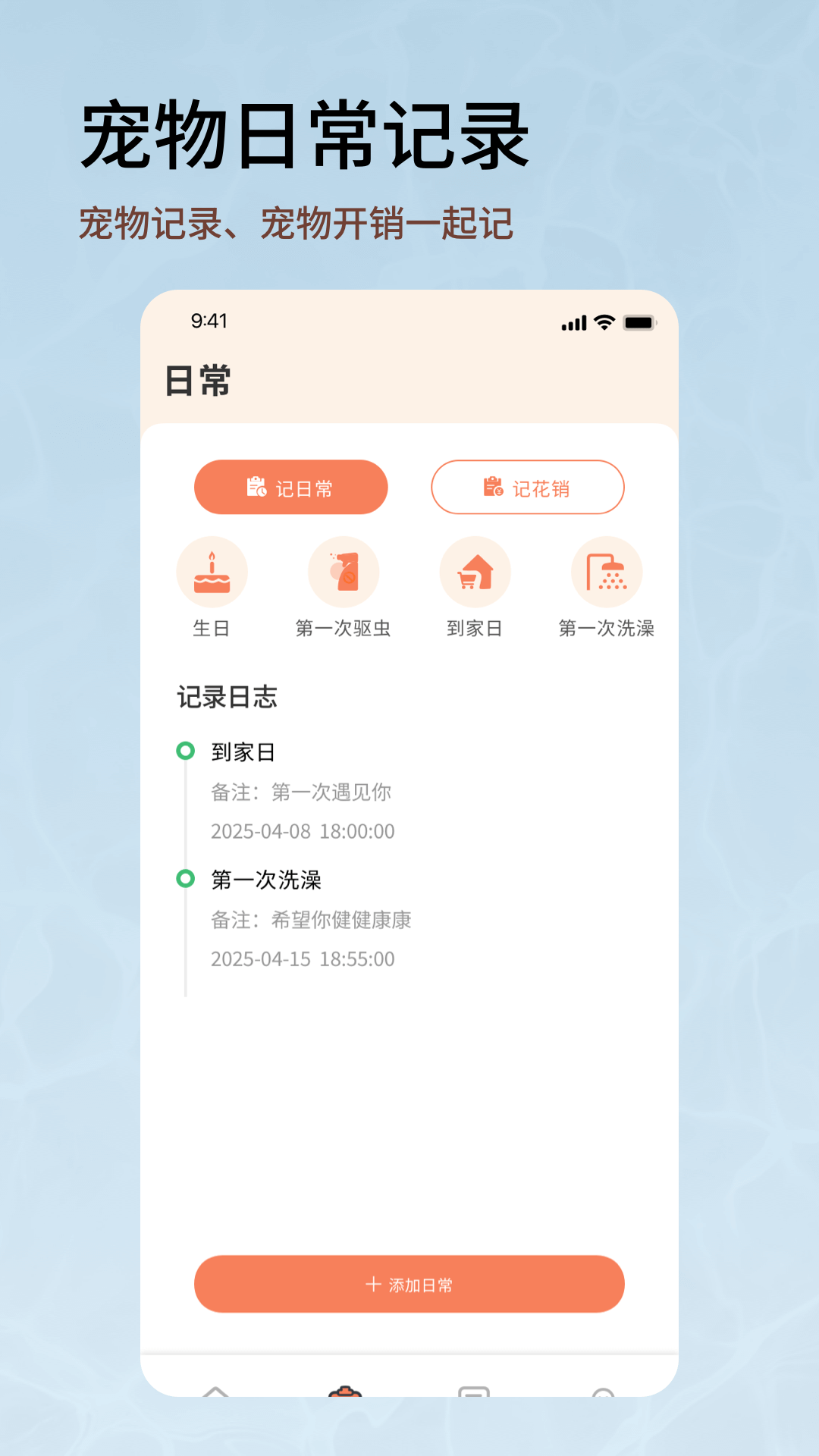This screenshot has width=819, height=1456.
Task: Tap the plus icon on the 添加日常 button
Action: [x=373, y=1283]
